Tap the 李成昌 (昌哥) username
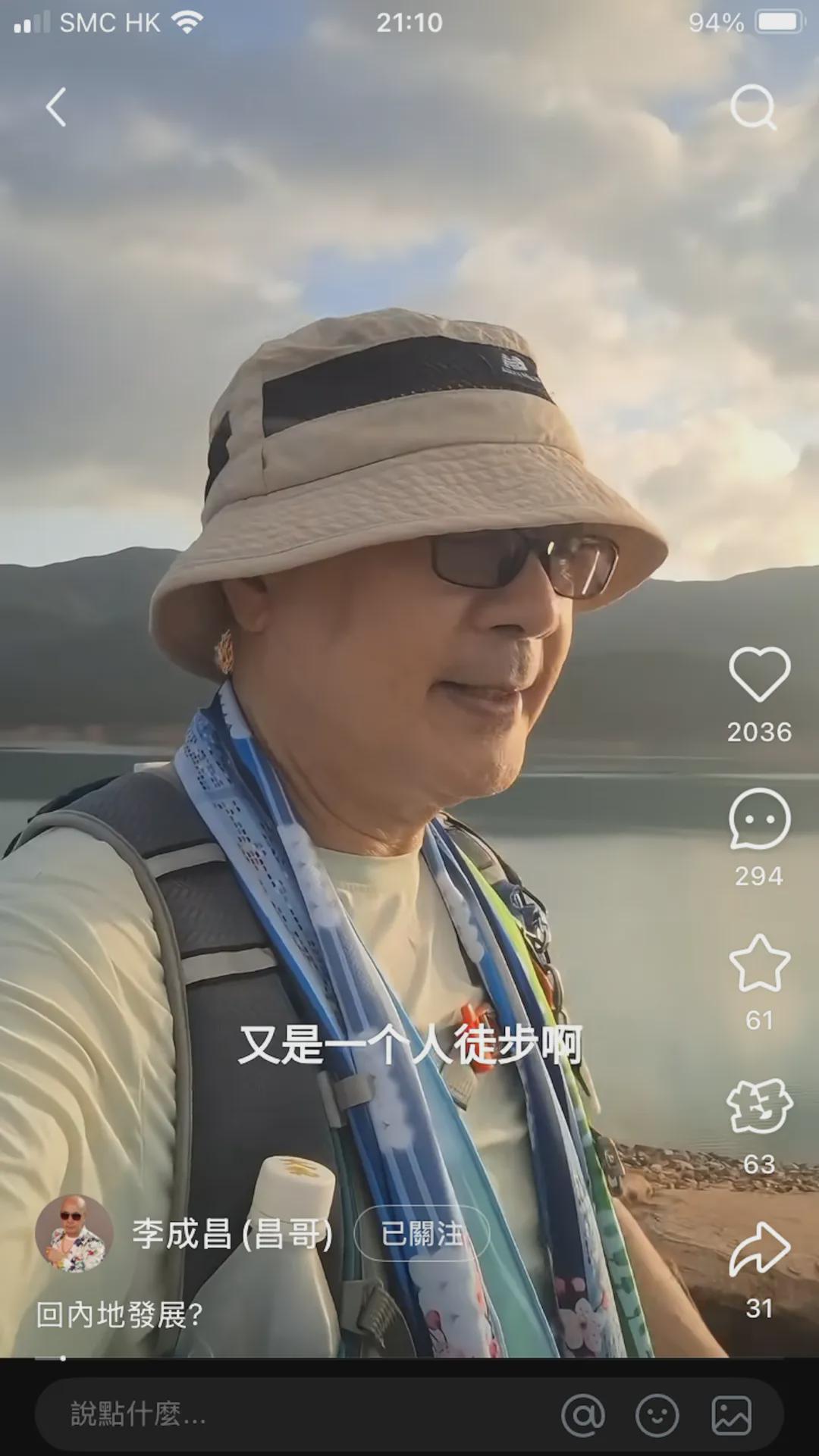This screenshot has height=1456, width=819. click(x=232, y=1234)
